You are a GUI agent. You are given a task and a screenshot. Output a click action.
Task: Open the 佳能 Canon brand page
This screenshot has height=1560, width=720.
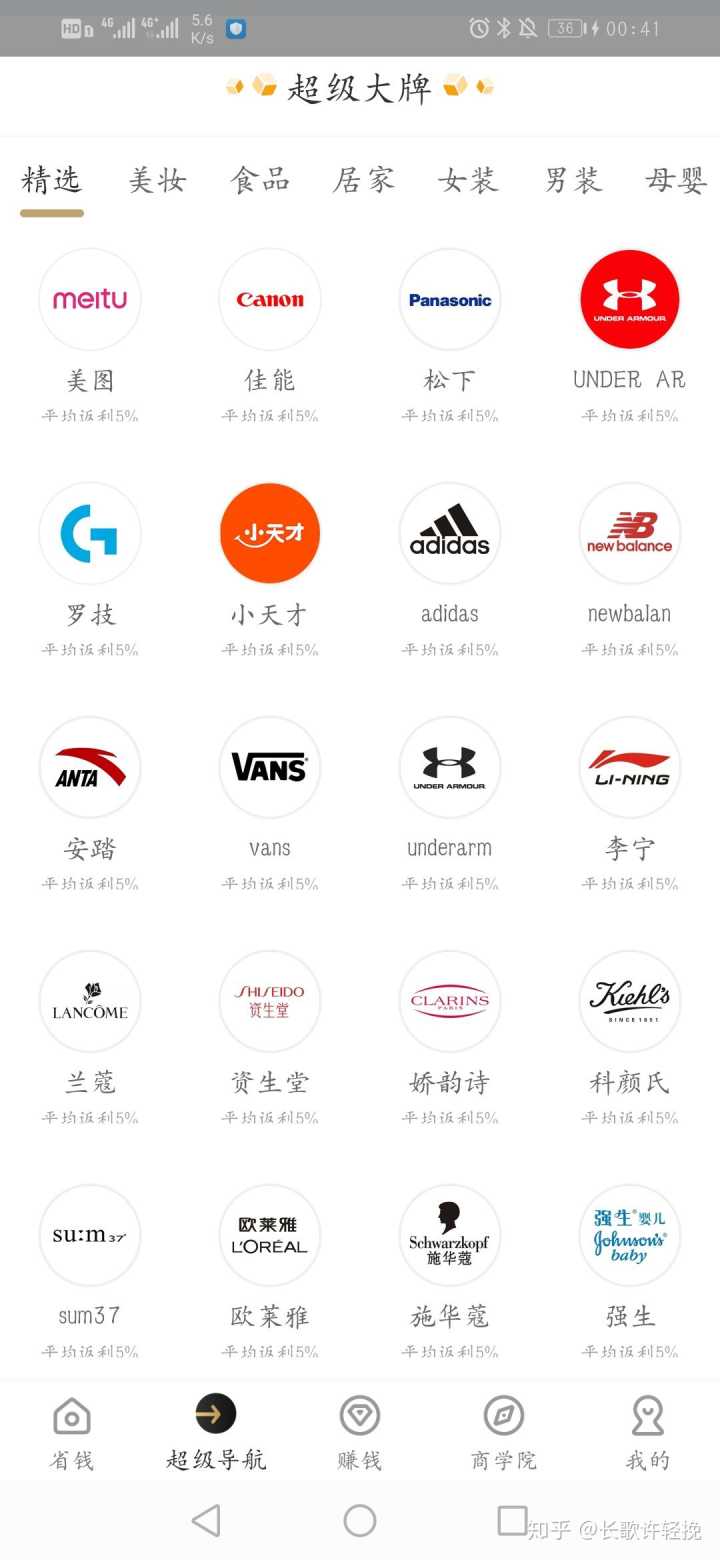point(270,300)
